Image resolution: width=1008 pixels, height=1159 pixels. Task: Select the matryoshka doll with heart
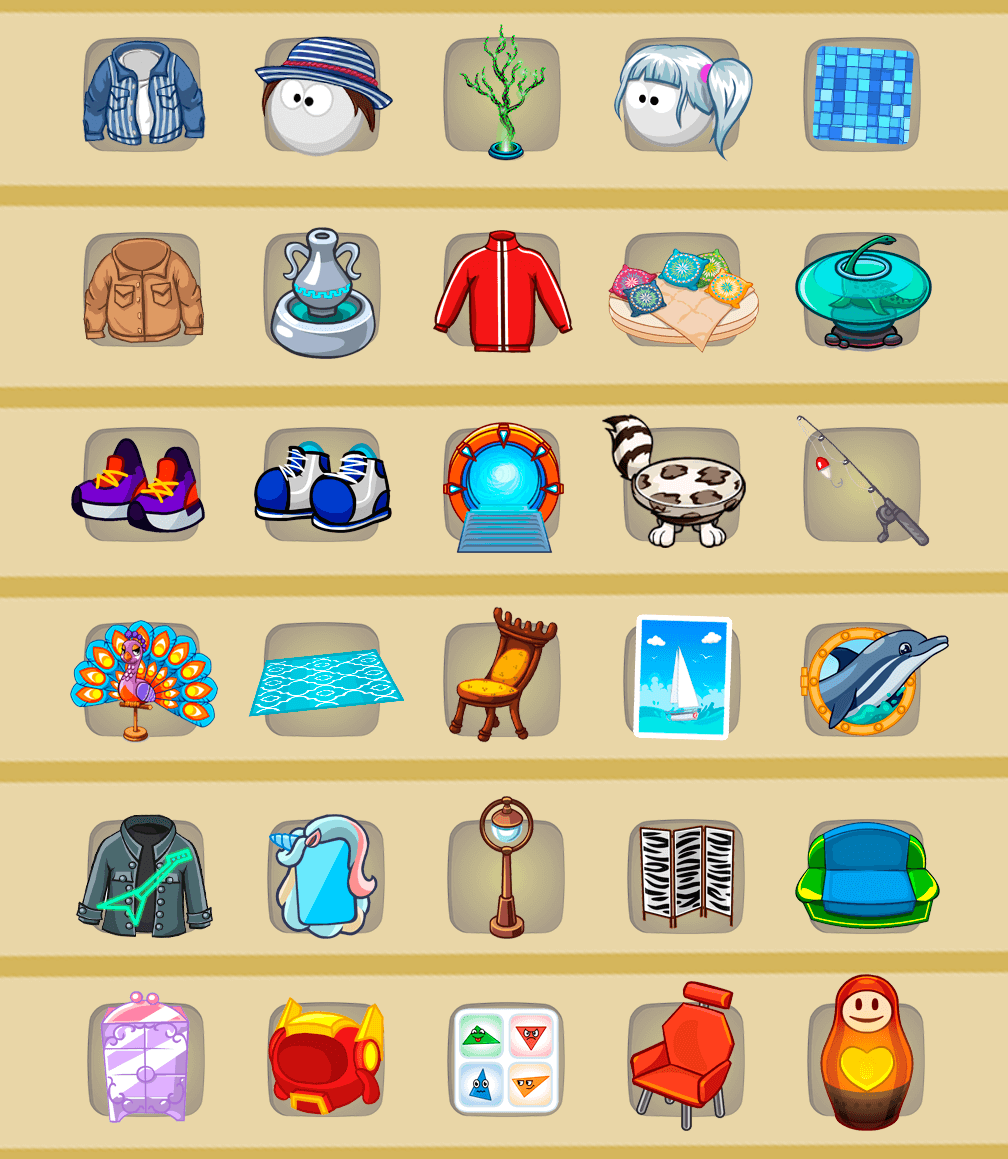tap(864, 1052)
